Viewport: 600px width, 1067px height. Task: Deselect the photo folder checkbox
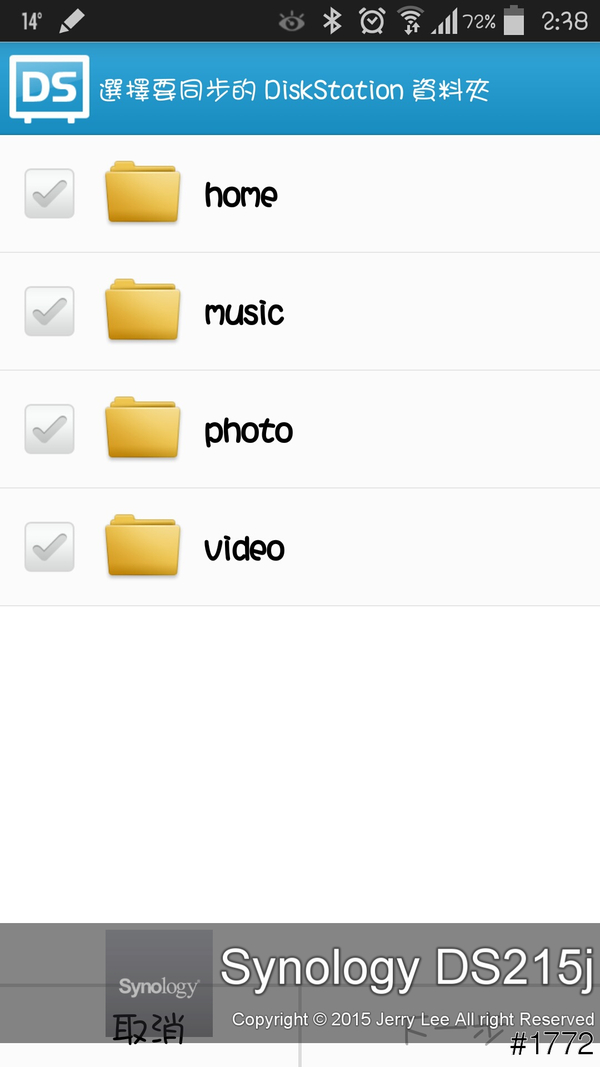(49, 429)
